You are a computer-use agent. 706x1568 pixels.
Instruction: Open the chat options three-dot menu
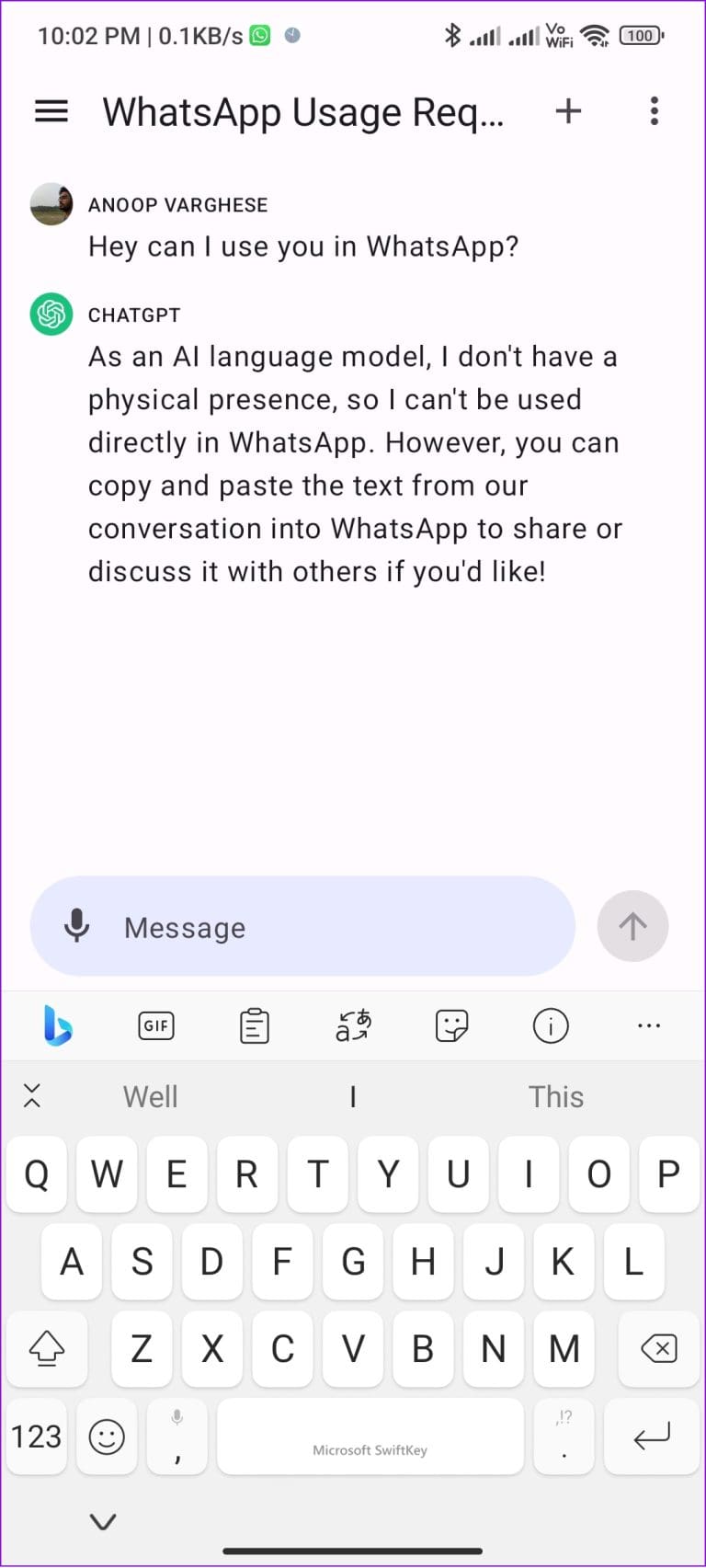click(654, 111)
